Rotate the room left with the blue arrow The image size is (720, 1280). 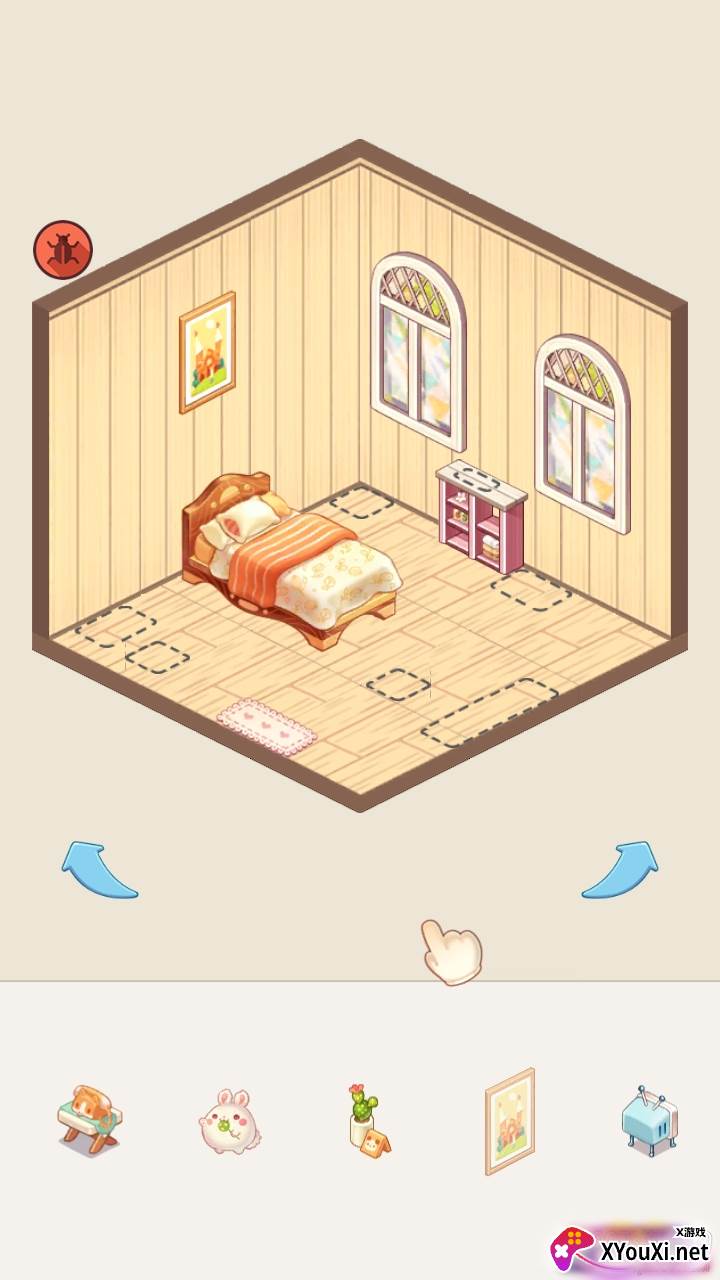click(x=98, y=870)
